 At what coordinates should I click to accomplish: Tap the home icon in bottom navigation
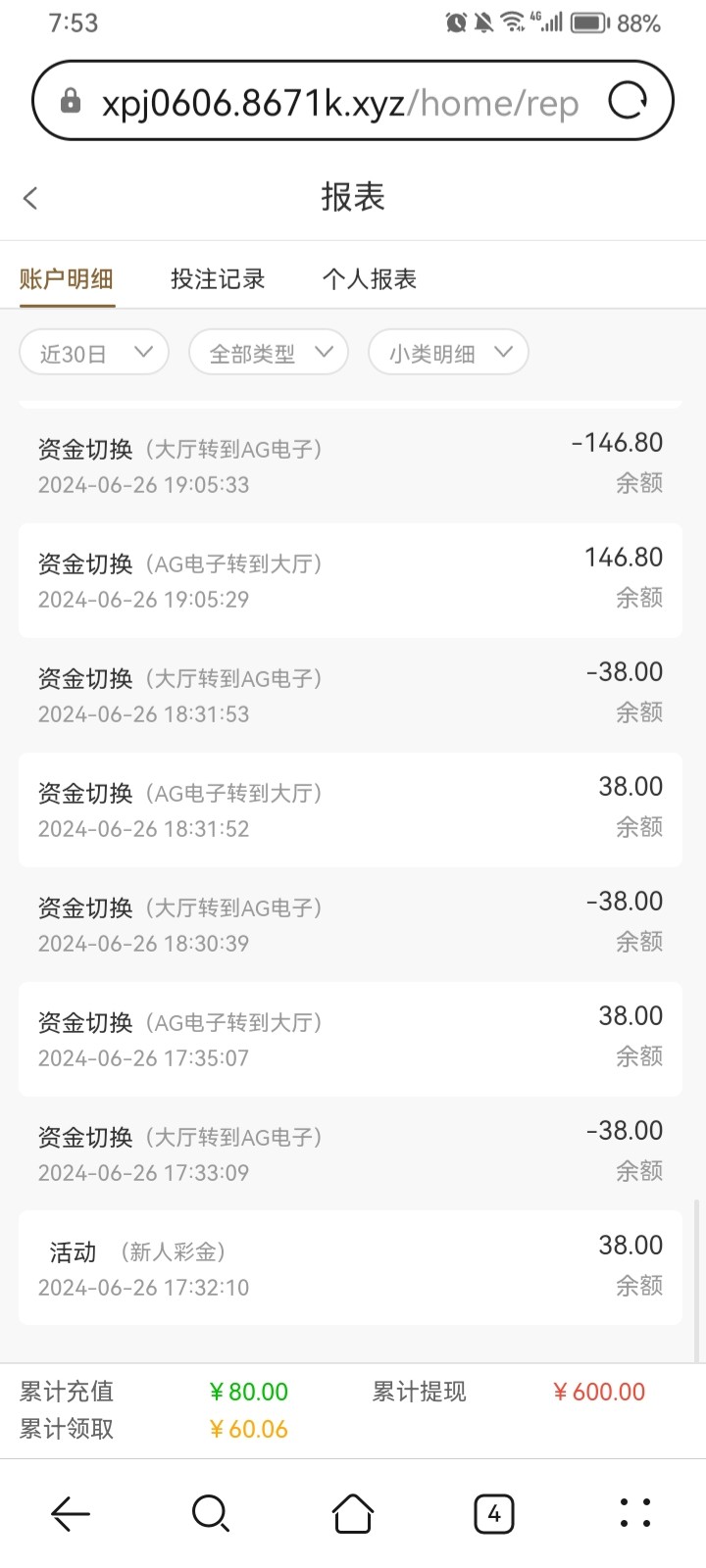[x=352, y=1513]
